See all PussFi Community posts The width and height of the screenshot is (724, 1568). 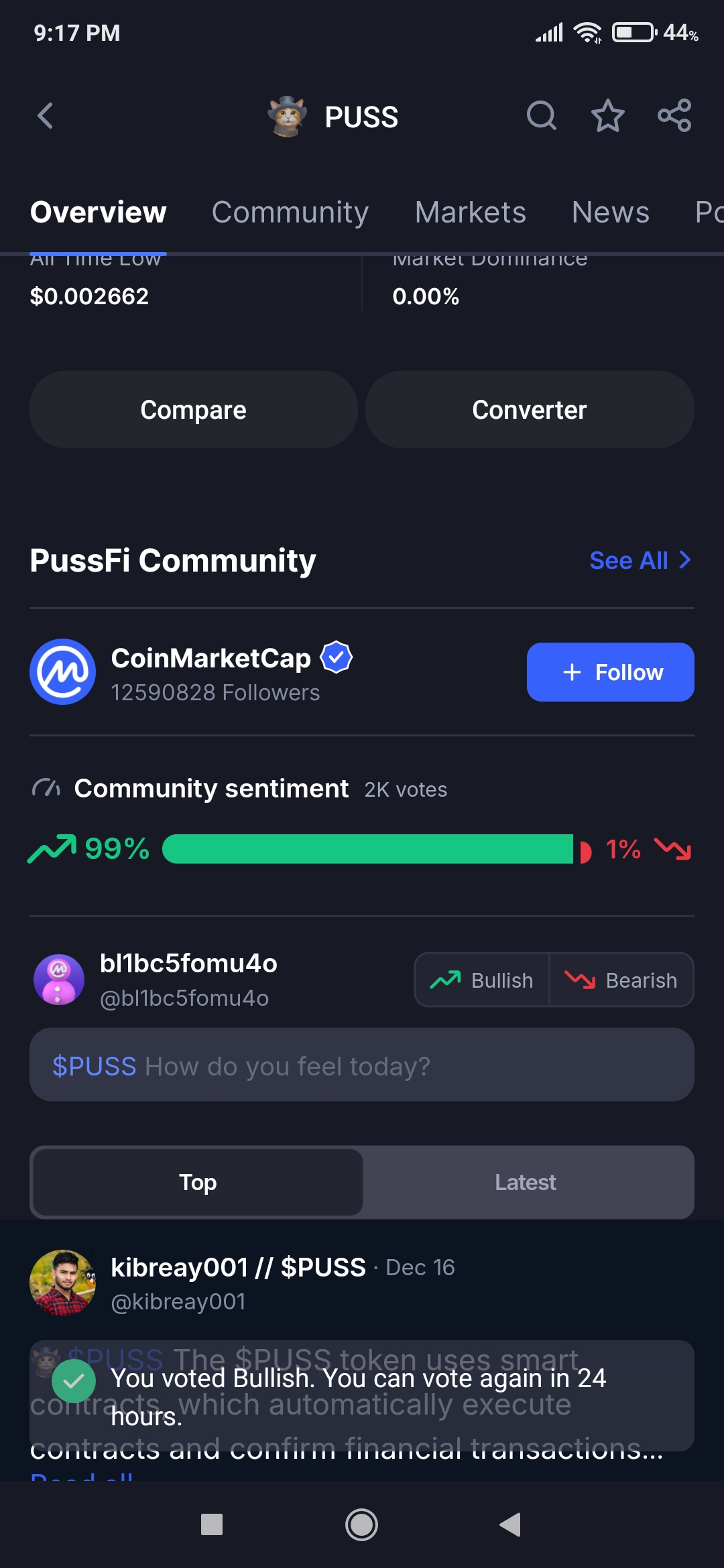coord(640,560)
